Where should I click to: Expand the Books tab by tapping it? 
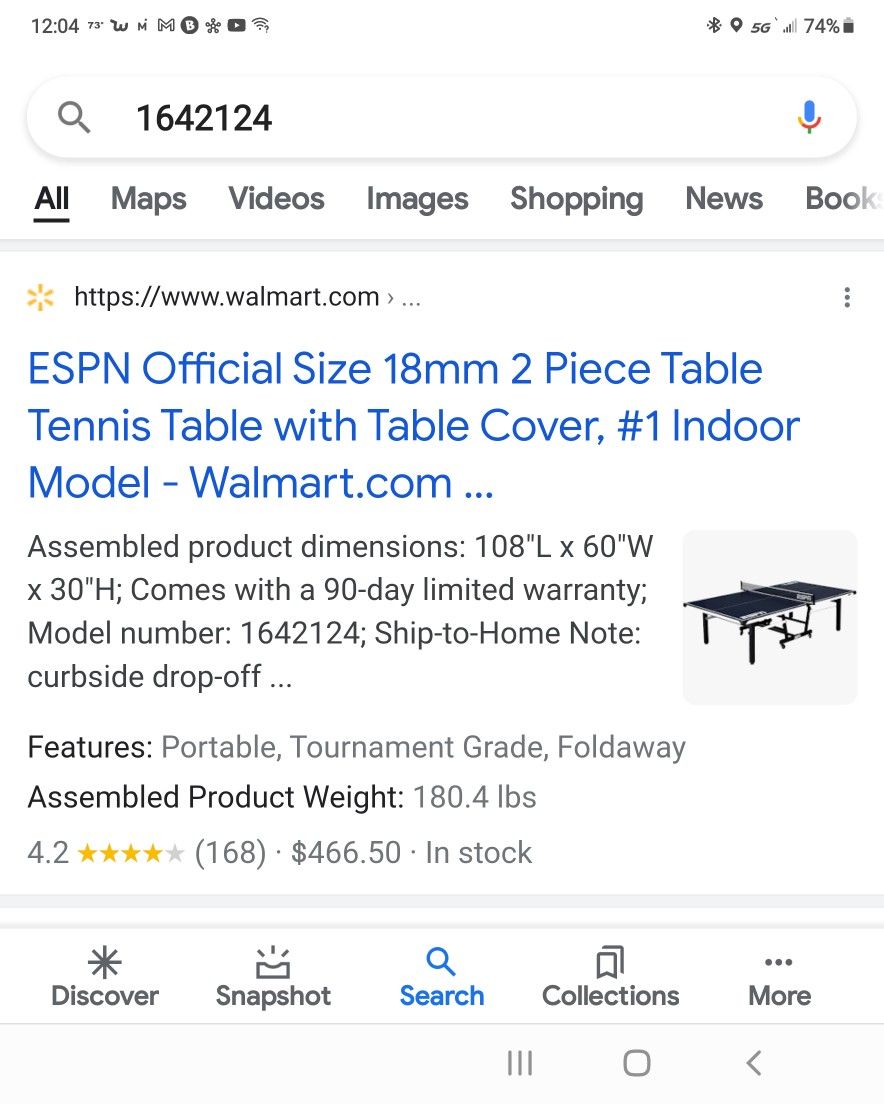(845, 199)
